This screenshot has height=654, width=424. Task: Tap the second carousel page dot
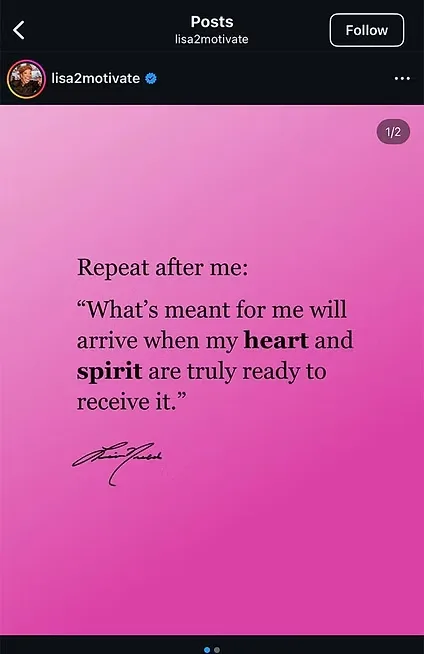click(217, 650)
